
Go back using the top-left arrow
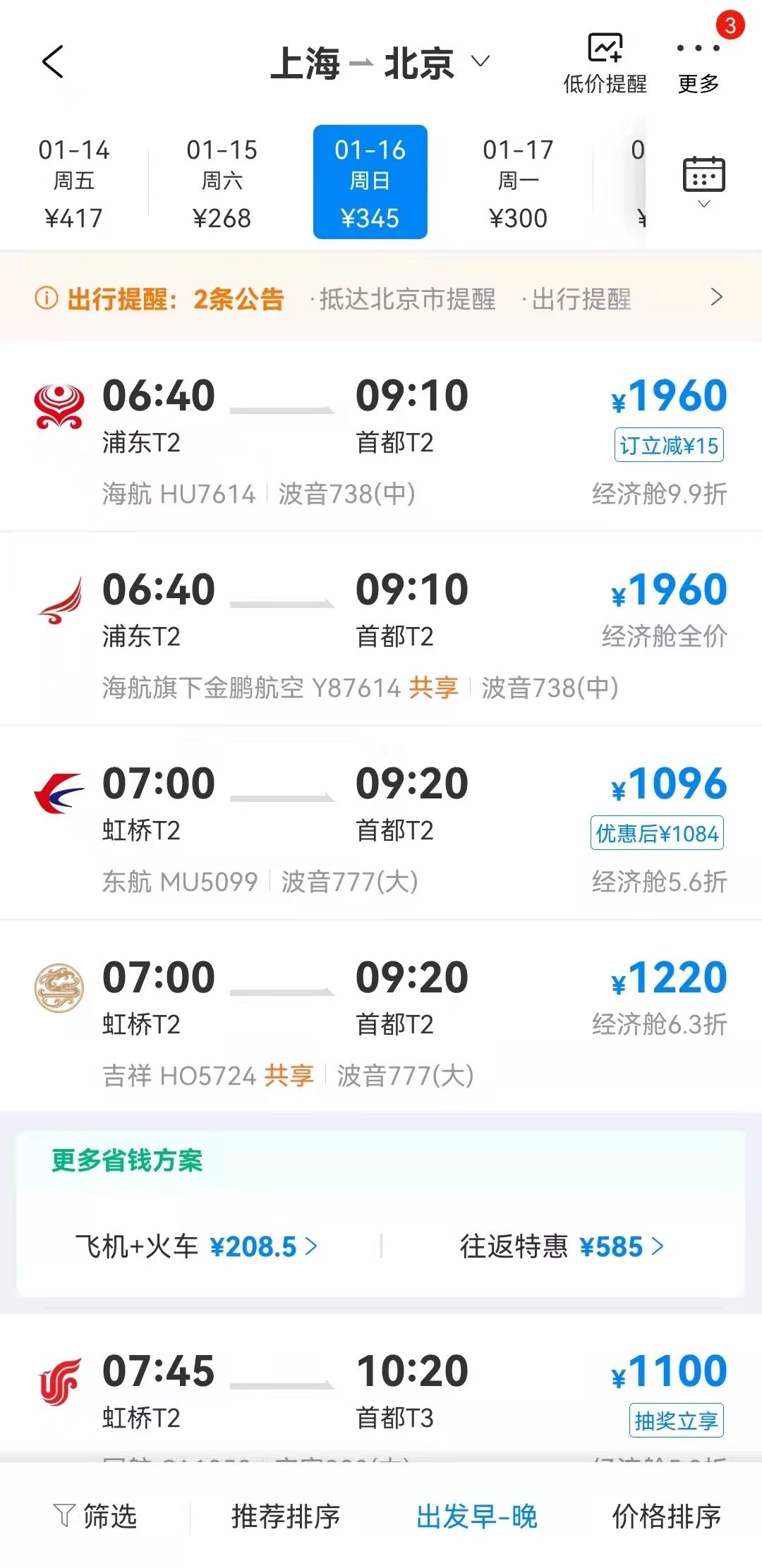click(53, 62)
